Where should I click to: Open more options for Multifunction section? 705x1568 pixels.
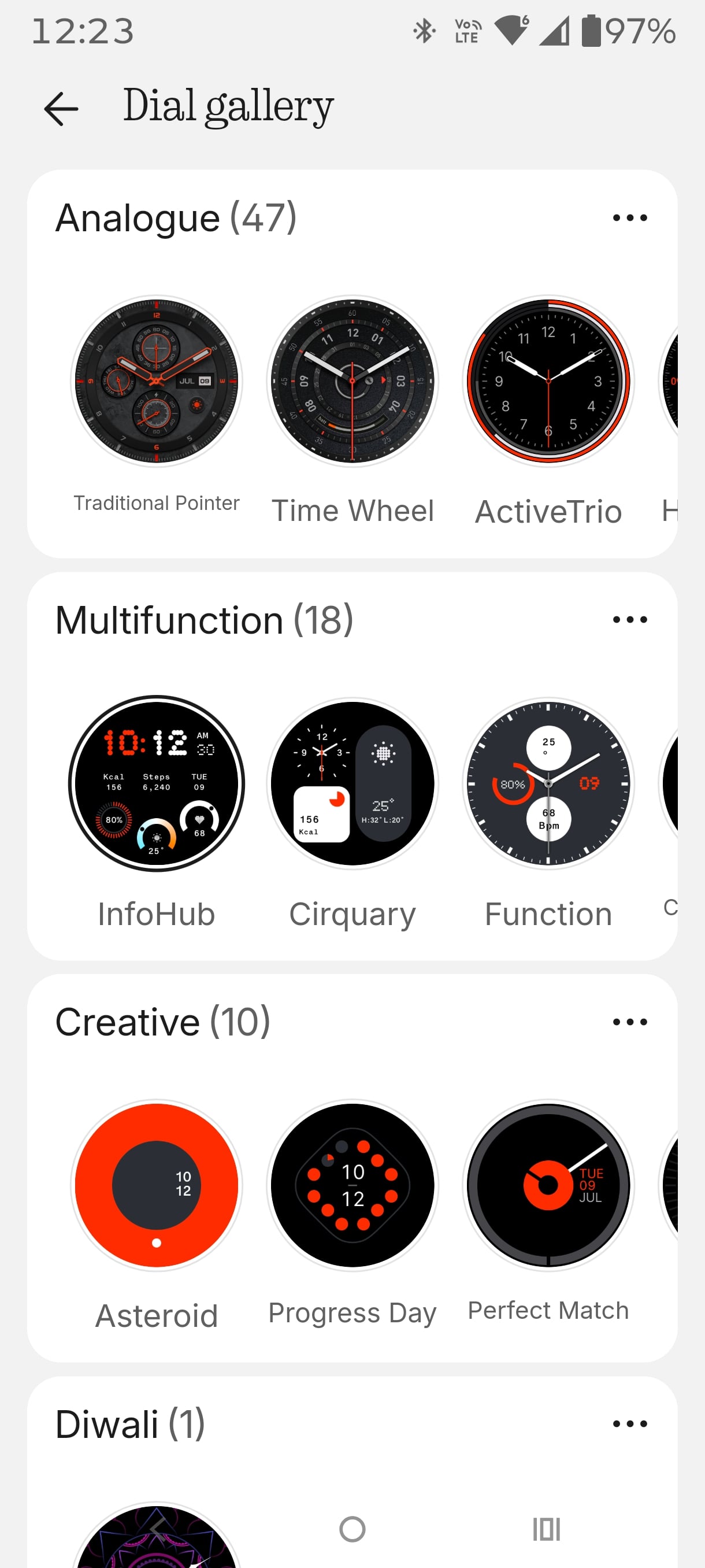tap(629, 620)
